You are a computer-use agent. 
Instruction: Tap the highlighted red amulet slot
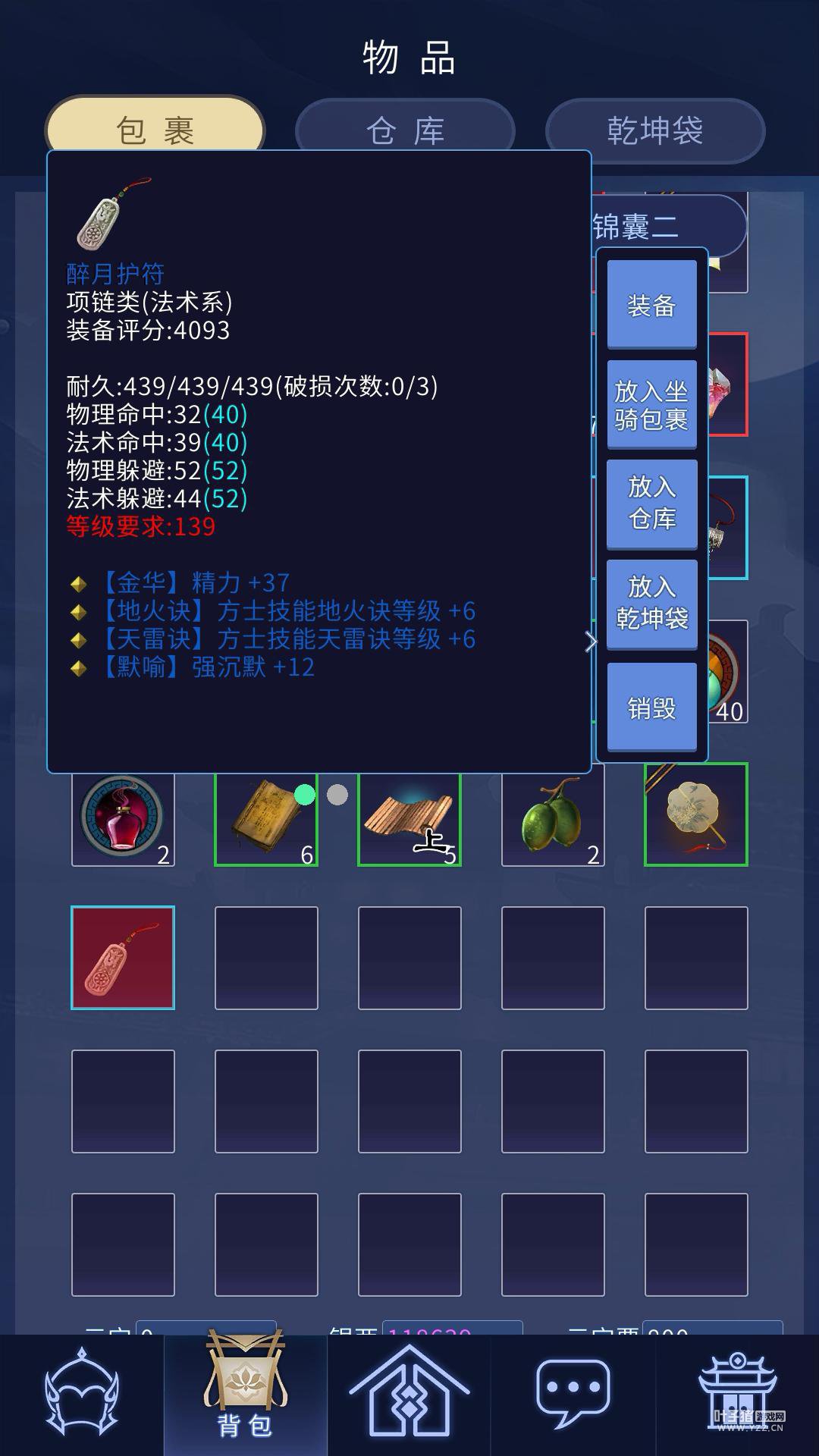pyautogui.click(x=123, y=958)
